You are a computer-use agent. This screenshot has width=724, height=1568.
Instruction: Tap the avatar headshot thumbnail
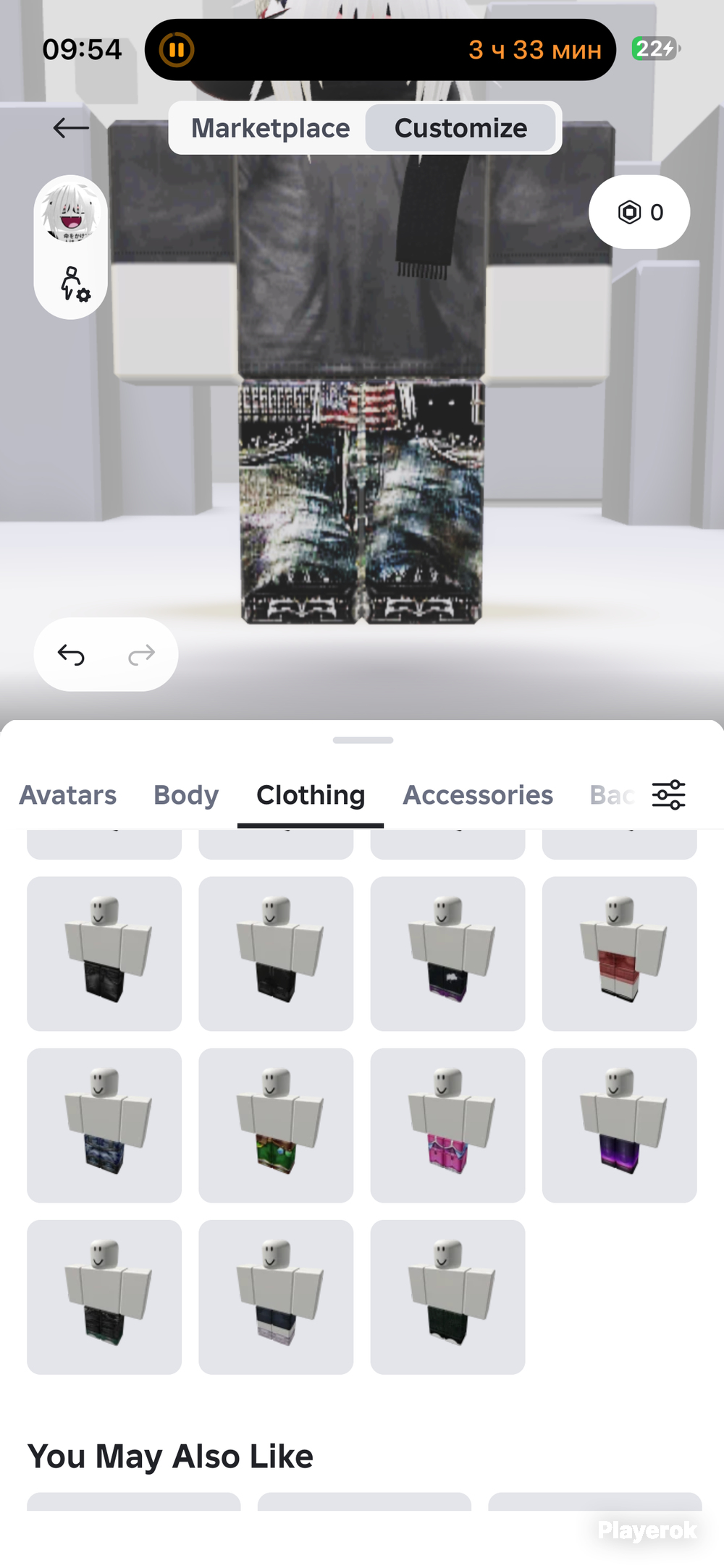pyautogui.click(x=71, y=212)
